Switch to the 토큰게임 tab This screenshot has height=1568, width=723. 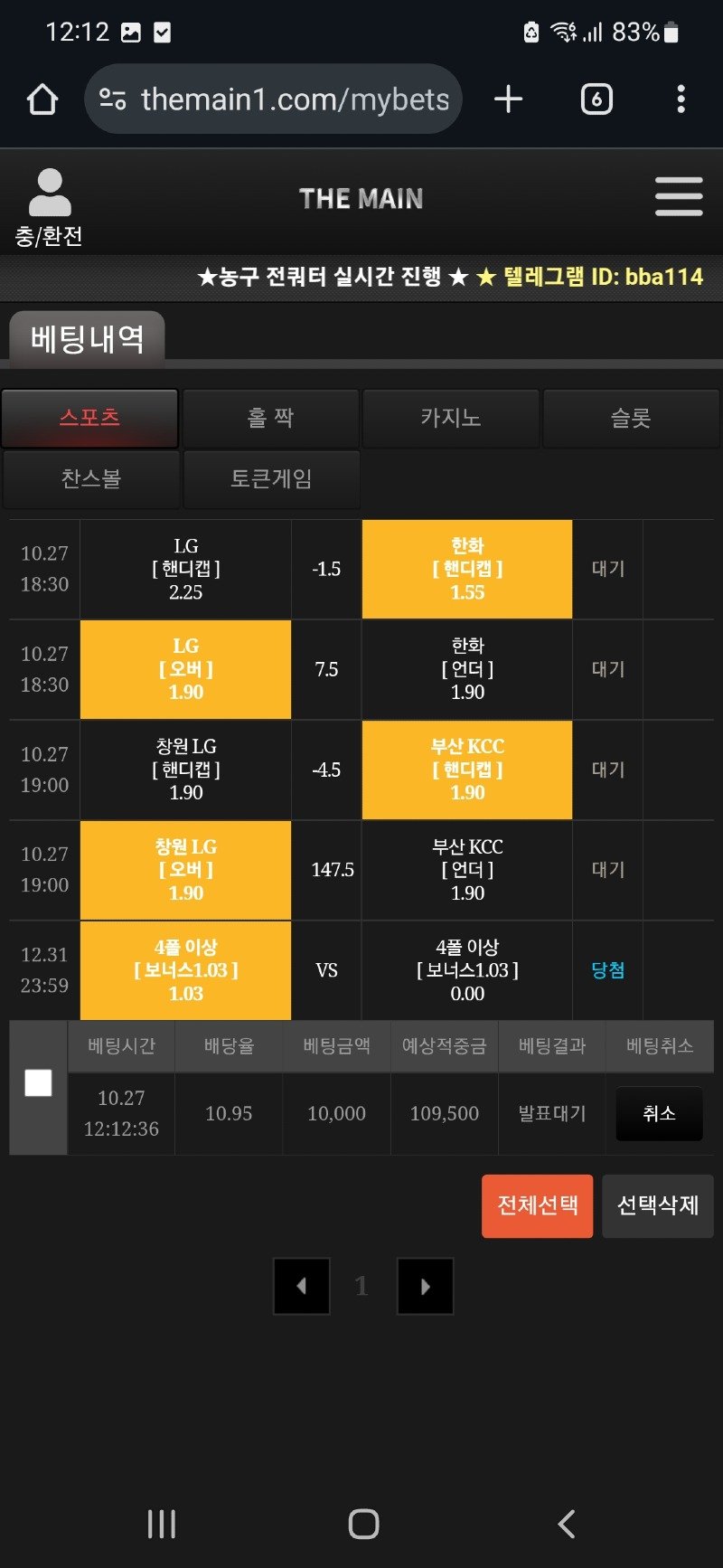point(271,478)
